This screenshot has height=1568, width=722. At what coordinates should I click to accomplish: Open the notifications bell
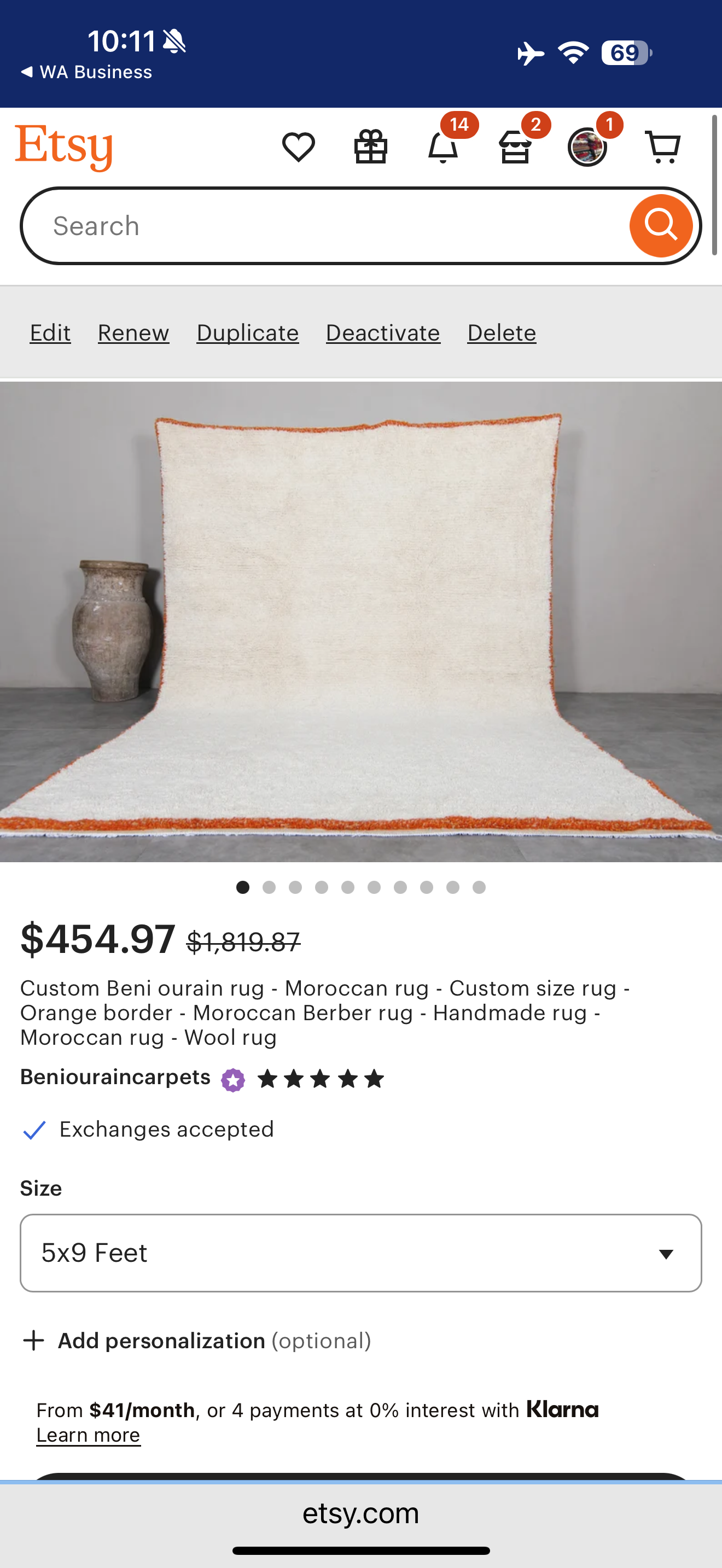coord(442,147)
